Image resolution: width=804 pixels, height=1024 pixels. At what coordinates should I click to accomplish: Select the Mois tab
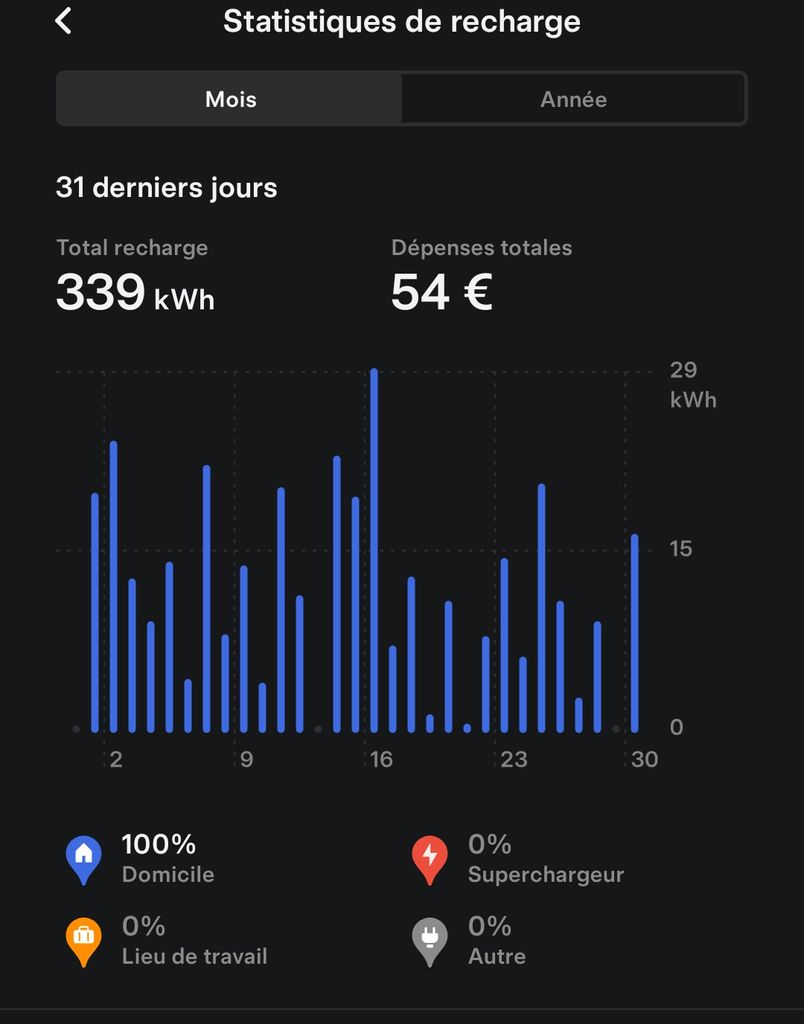pos(229,99)
